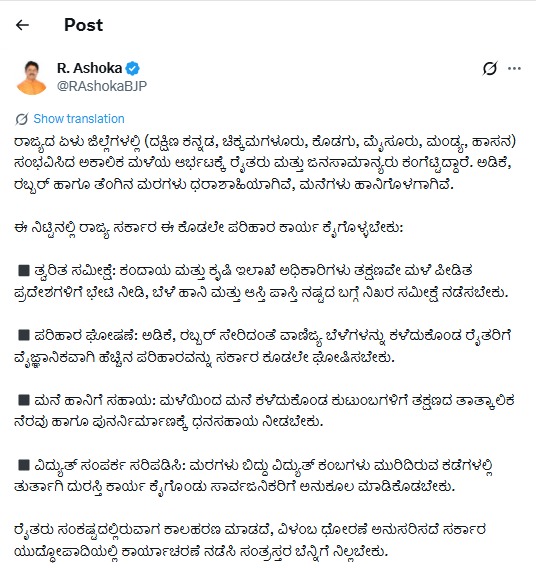
Task: Open the three-dot overflow menu
Action: [514, 68]
